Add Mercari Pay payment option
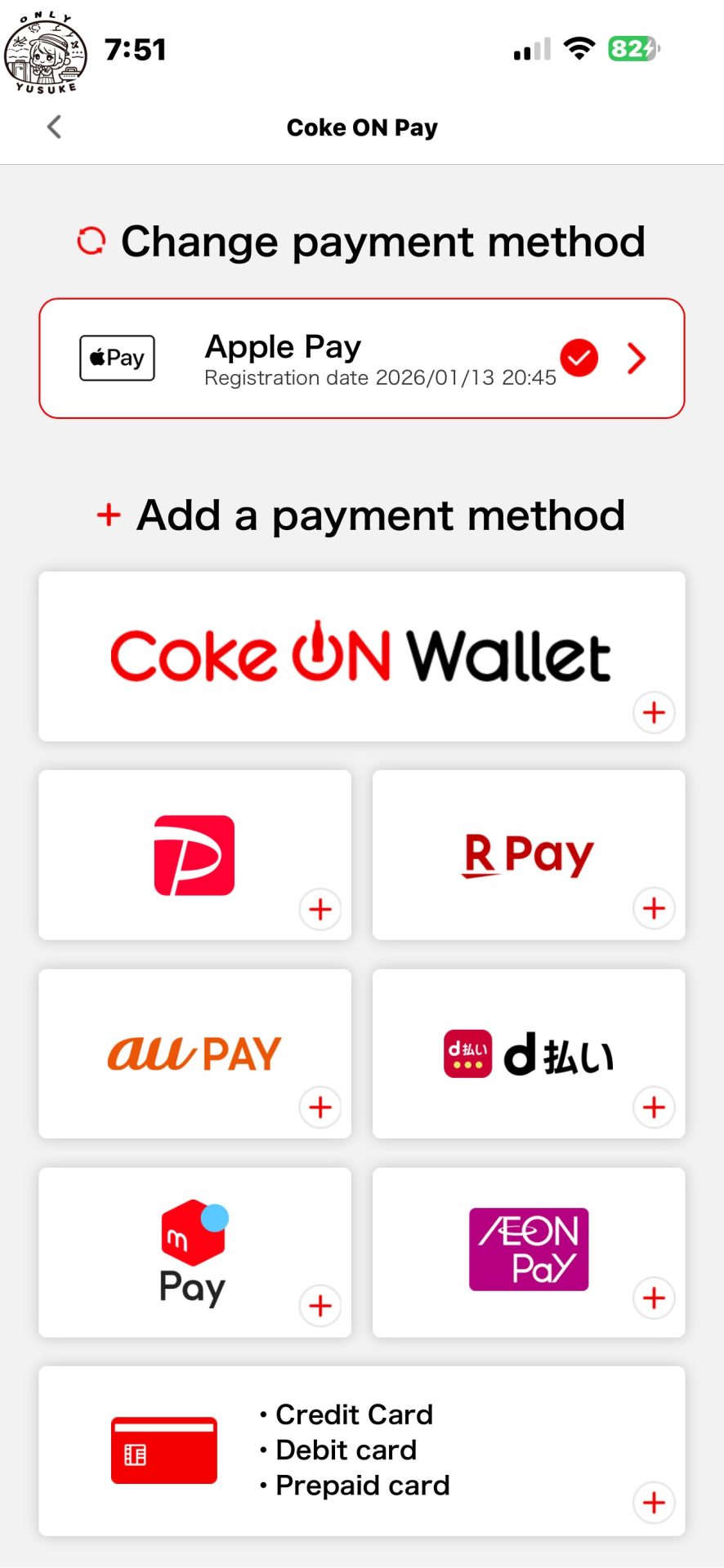Viewport: 724px width, 1568px height. (194, 1252)
